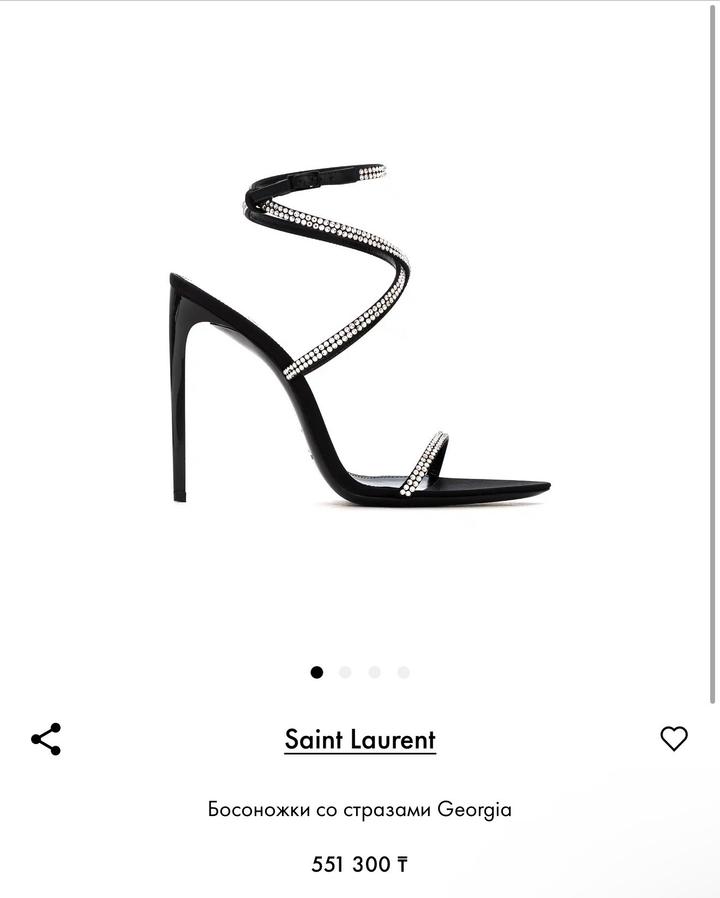Jump to the second photo dot
Image resolution: width=720 pixels, height=898 pixels.
pyautogui.click(x=345, y=672)
